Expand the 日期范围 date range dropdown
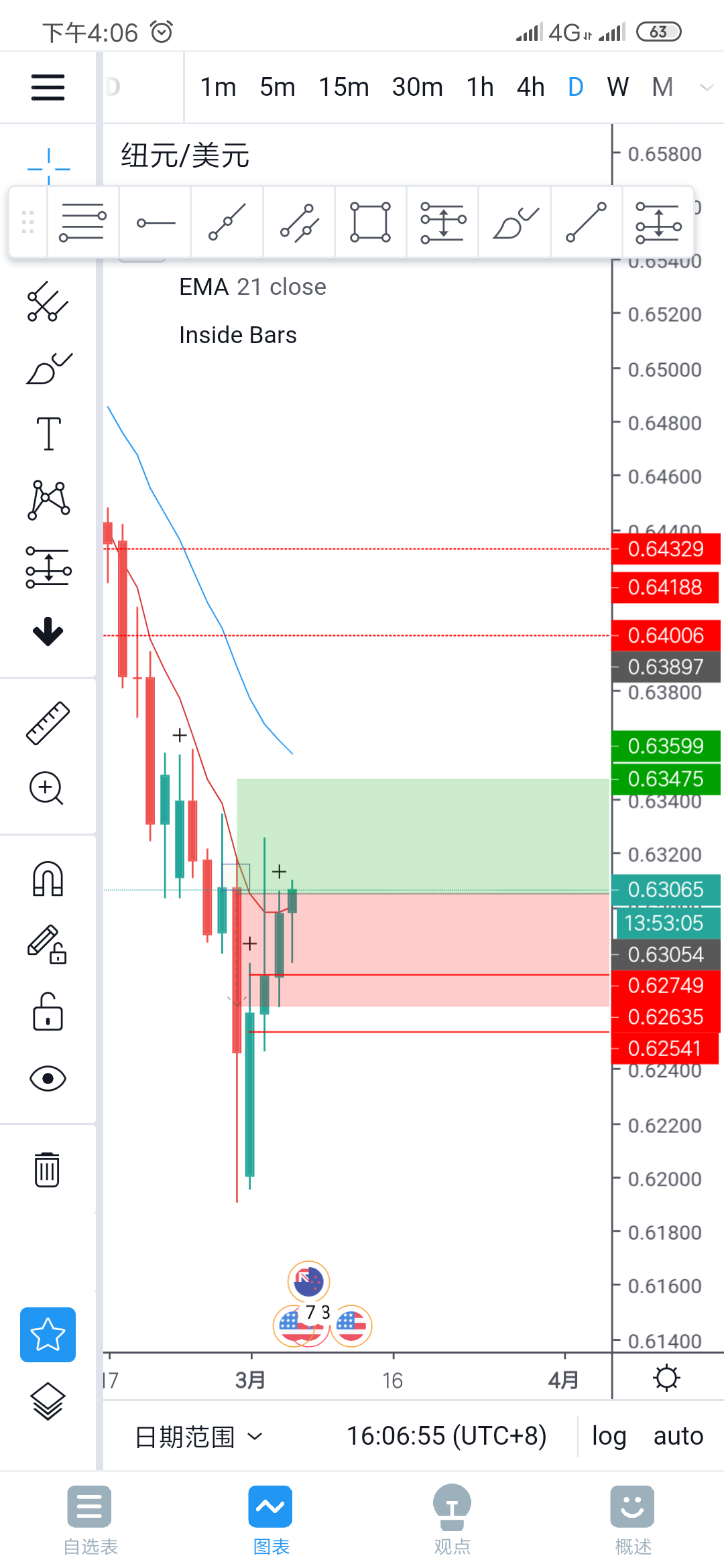Image resolution: width=724 pixels, height=1568 pixels. [198, 1437]
